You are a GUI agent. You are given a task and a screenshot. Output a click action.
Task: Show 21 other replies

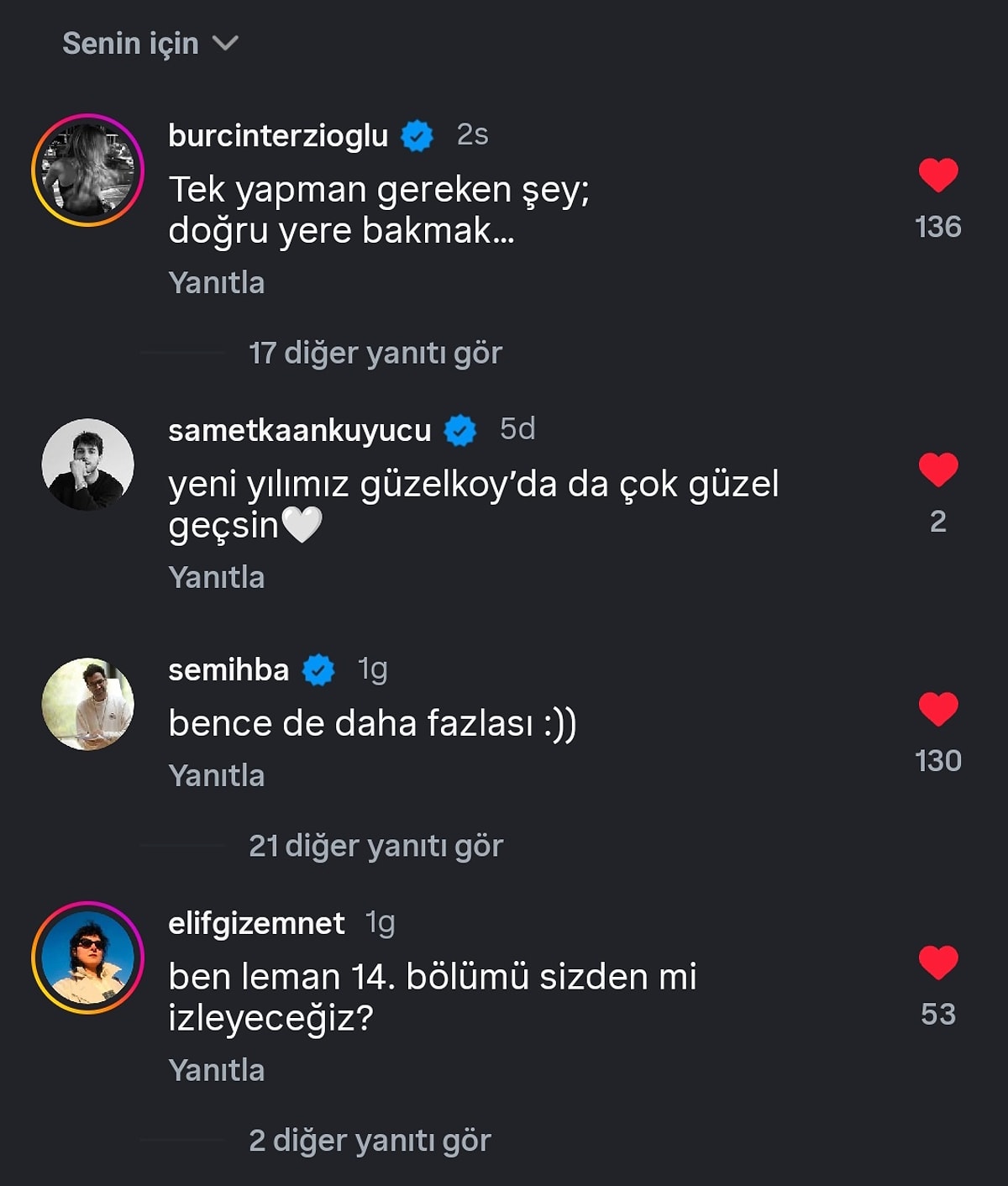coord(375,846)
